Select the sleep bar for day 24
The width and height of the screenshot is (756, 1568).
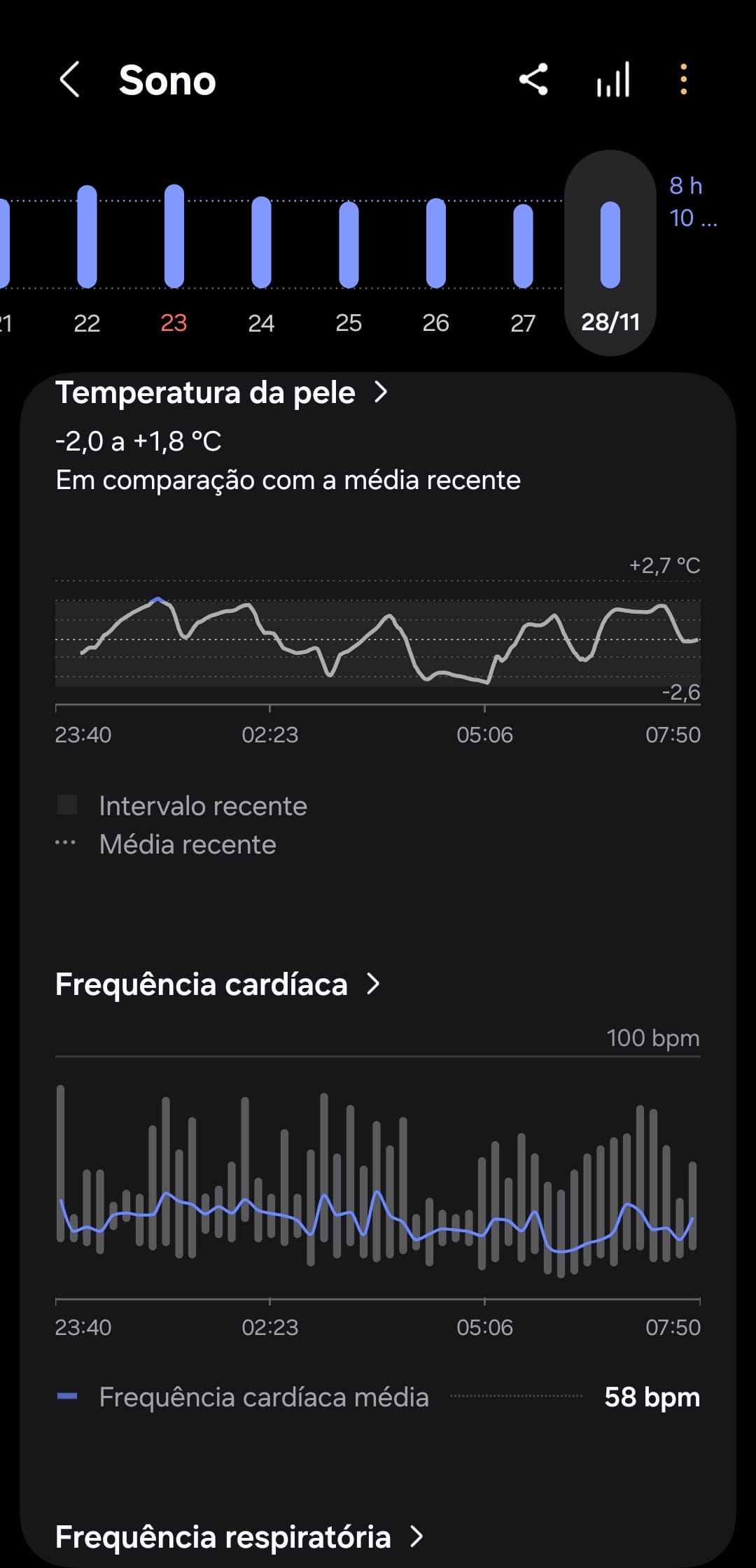(261, 242)
